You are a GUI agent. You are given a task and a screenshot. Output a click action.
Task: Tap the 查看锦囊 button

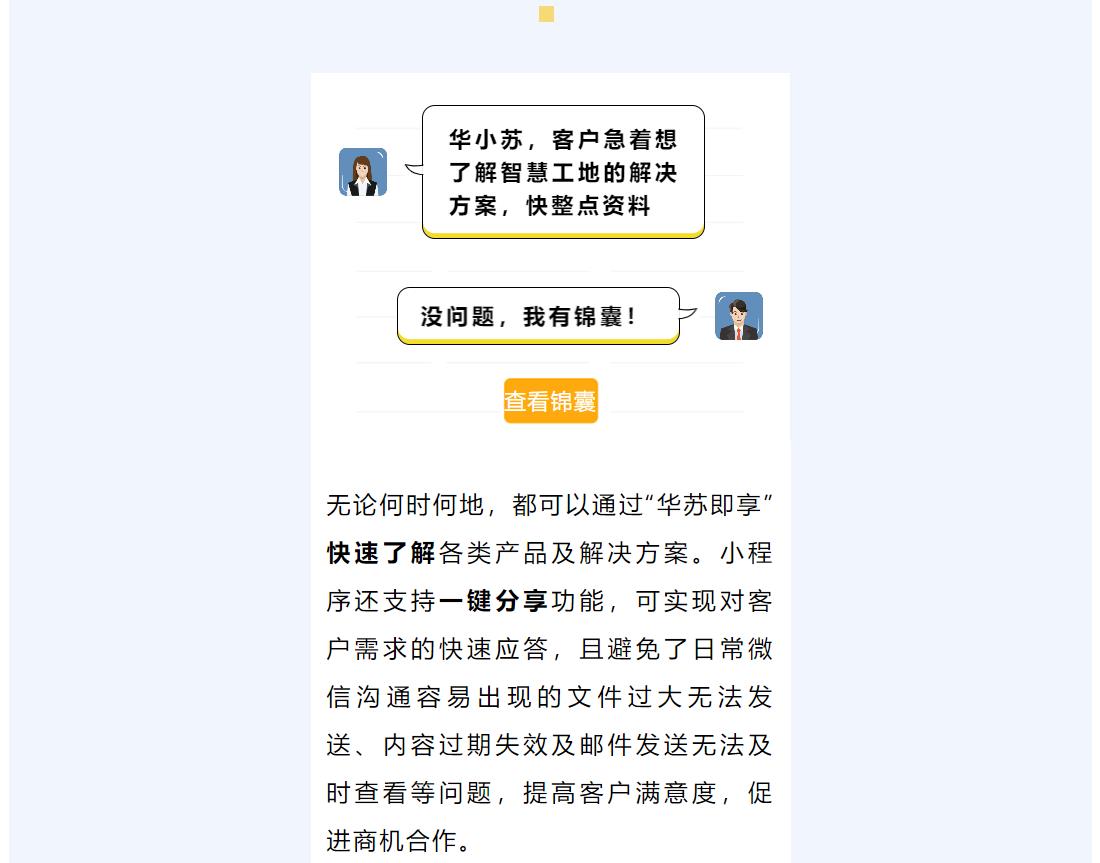(x=550, y=401)
